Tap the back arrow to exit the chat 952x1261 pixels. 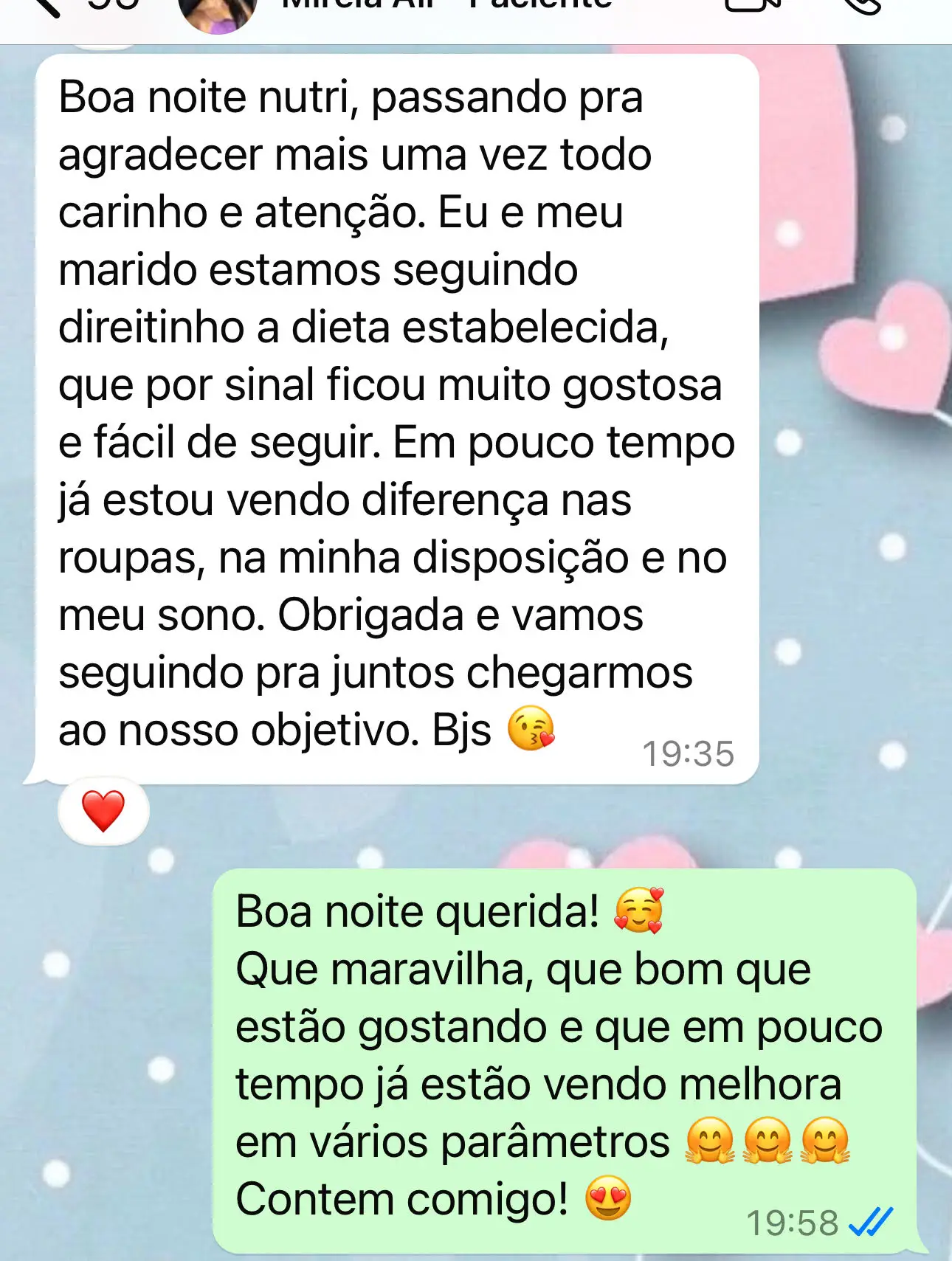click(x=46, y=7)
